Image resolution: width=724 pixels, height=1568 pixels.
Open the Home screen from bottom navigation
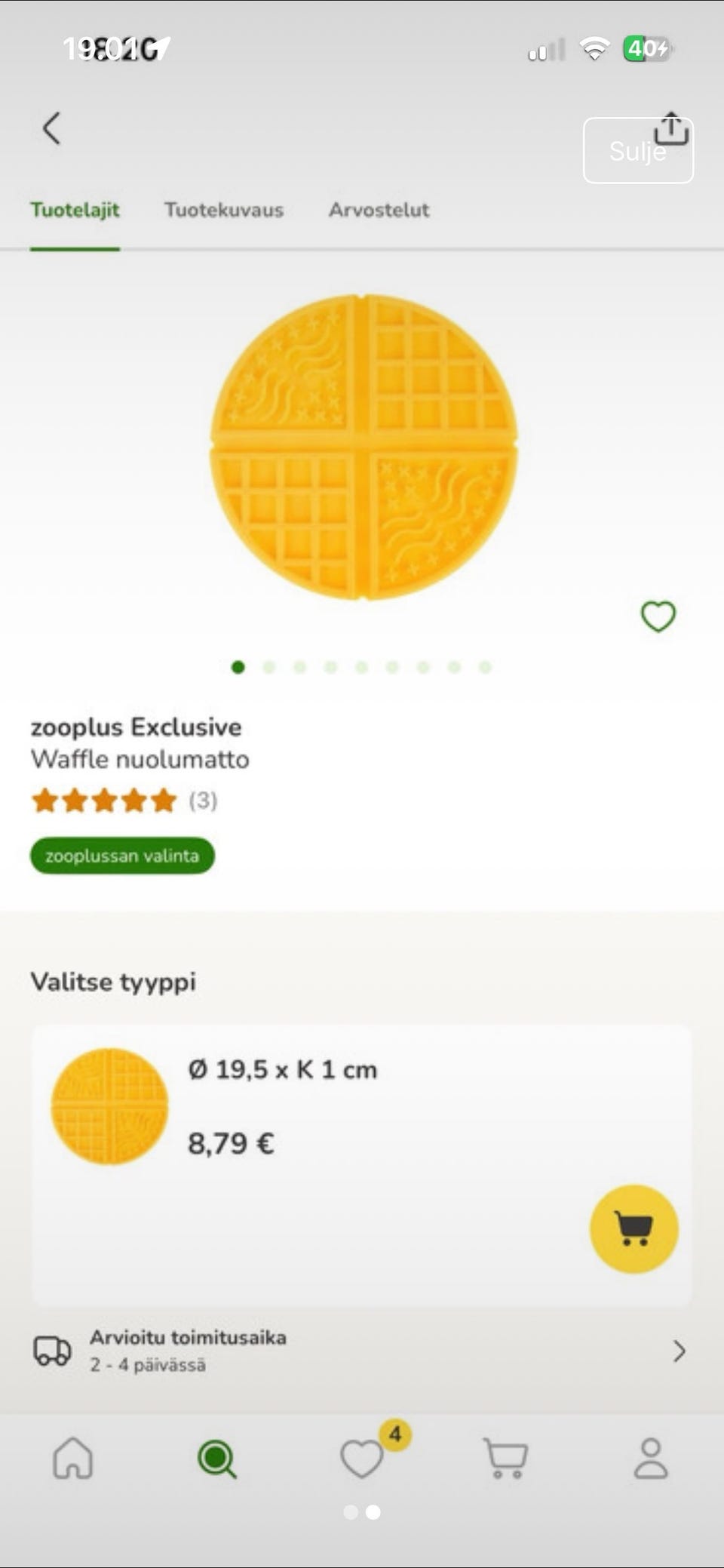pos(73,1457)
